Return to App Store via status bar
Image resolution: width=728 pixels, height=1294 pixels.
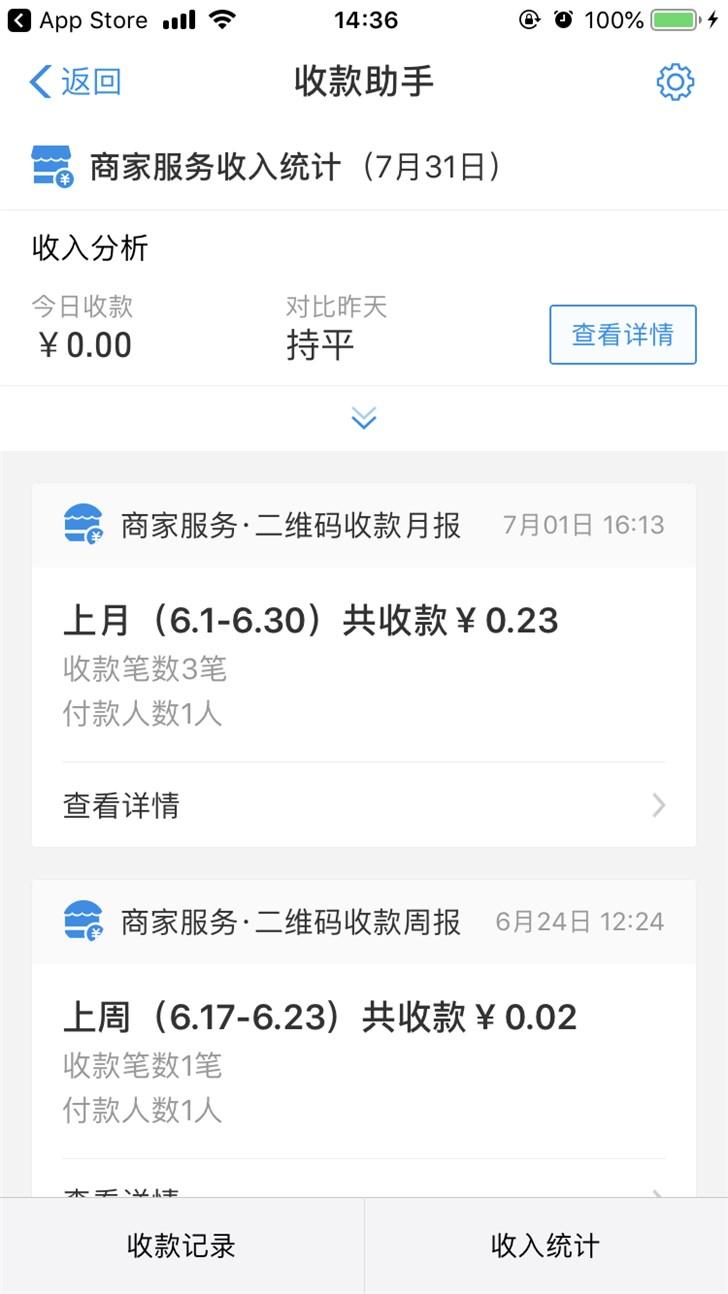click(x=78, y=20)
